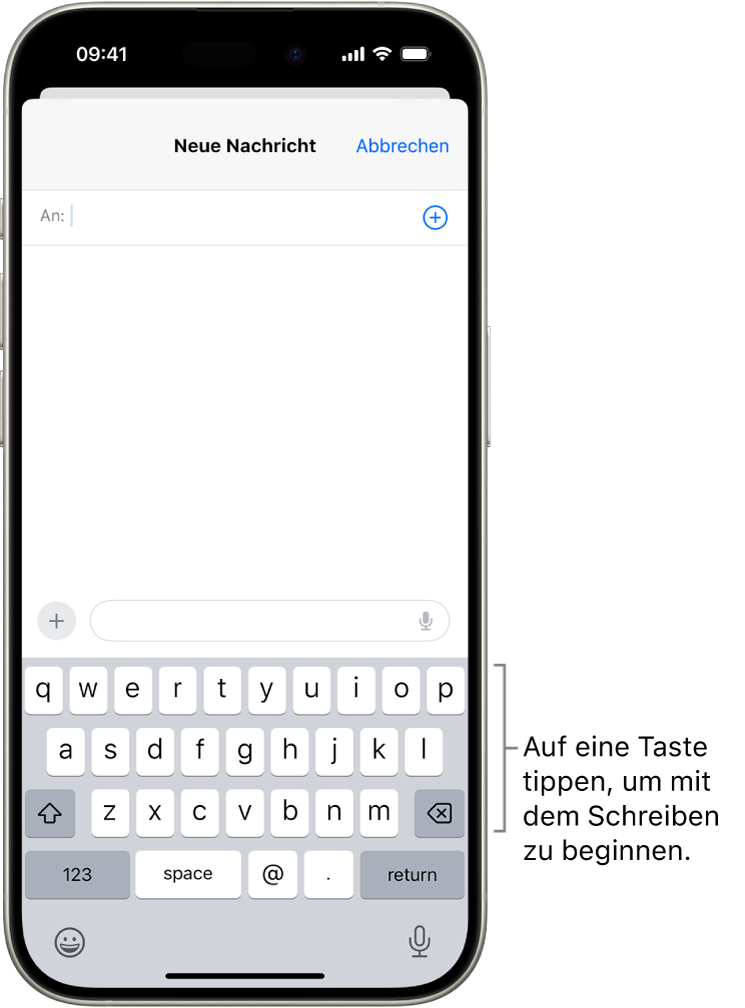Start dictation with the bottom microphone
Viewport: 745px width, 1008px height.
pos(420,941)
